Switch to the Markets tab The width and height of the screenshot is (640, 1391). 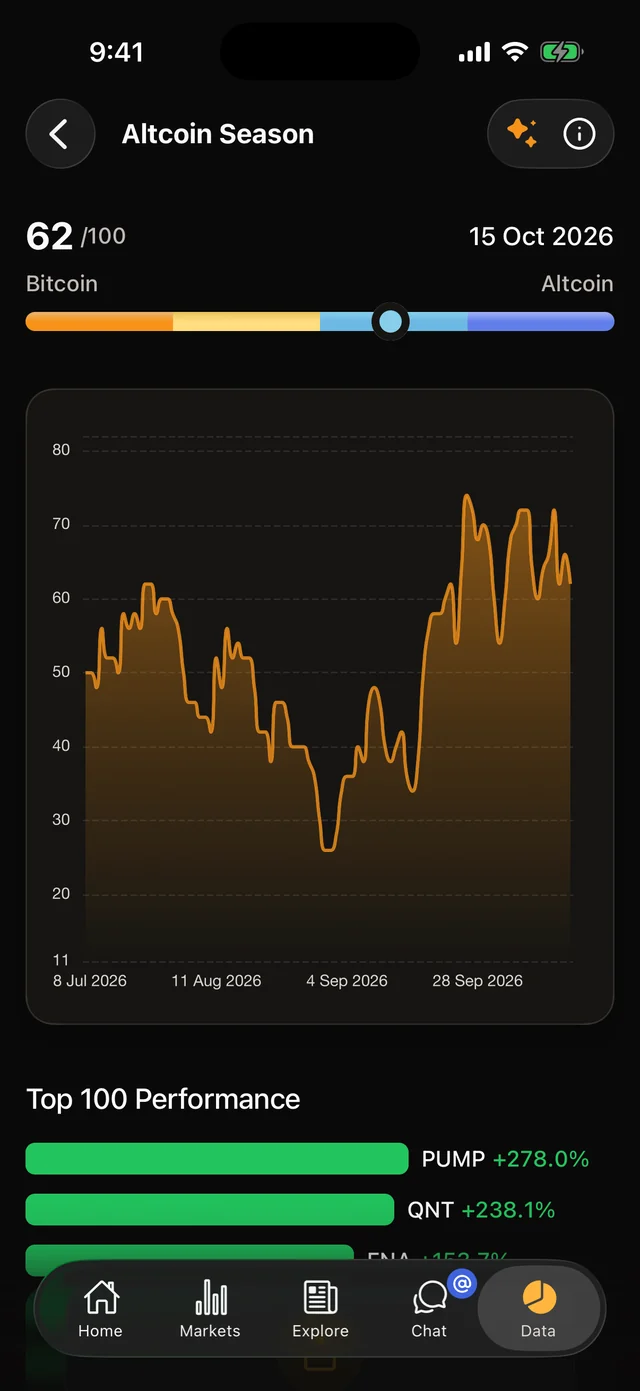pos(210,1310)
